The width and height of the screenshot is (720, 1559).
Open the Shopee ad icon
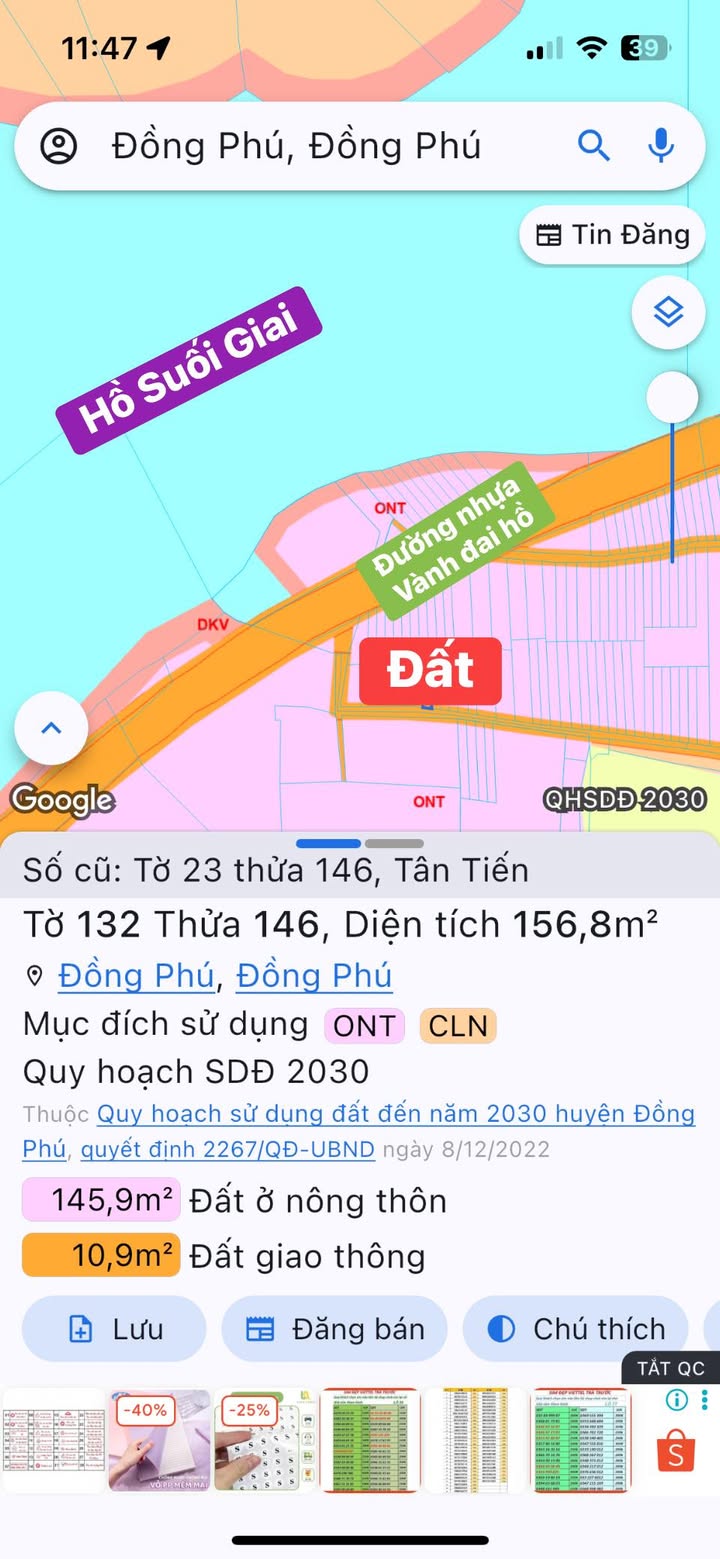676,1453
